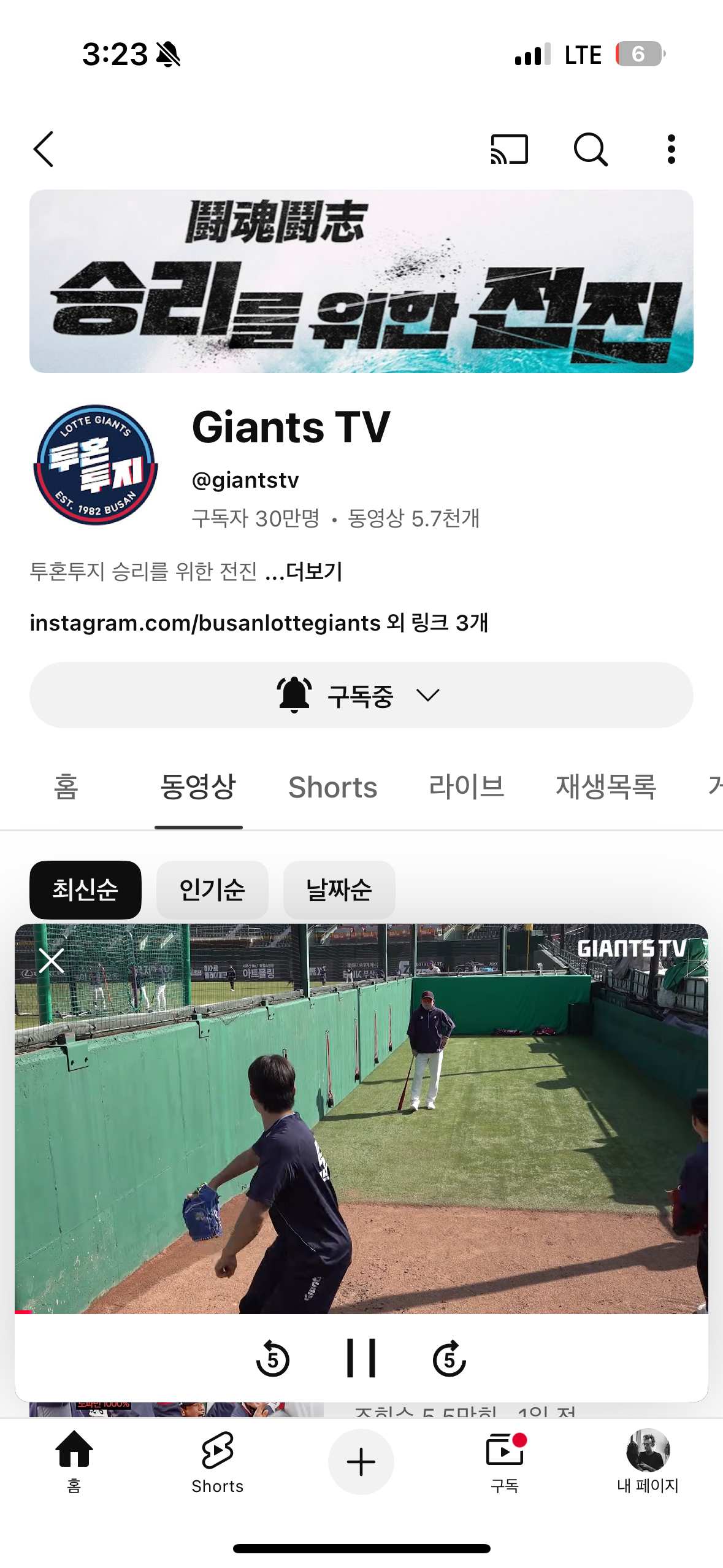Sort videos by 인기순
The height and width of the screenshot is (1568, 723).
click(212, 890)
